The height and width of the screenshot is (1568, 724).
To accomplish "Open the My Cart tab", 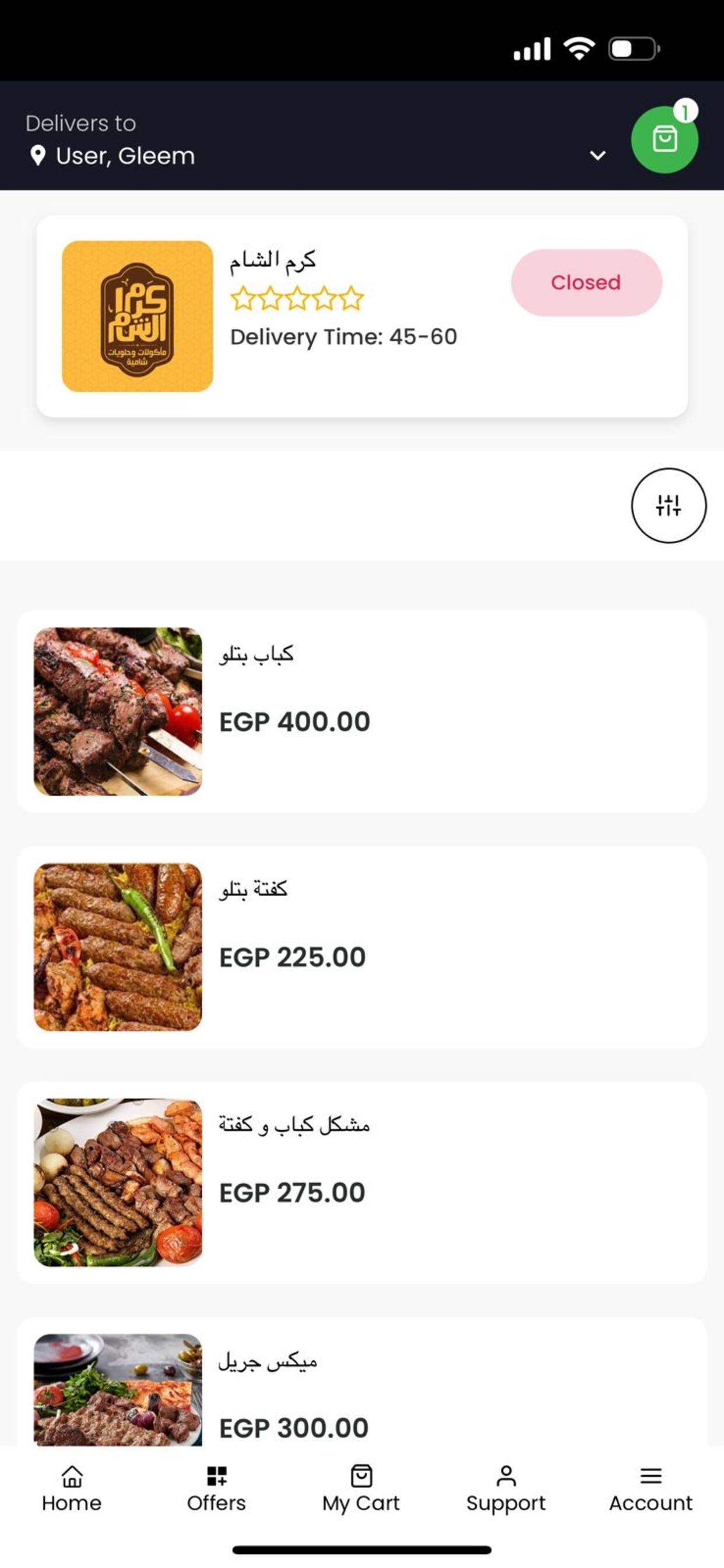I will coord(361,1489).
